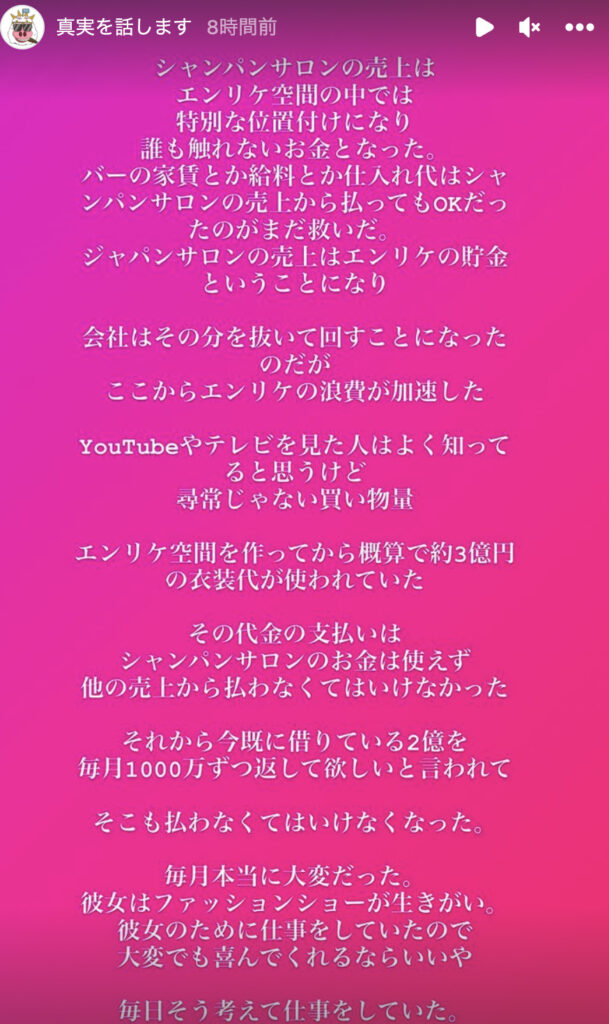Open the 真実を話します profile picture
609x1024 pixels.
(x=22, y=27)
